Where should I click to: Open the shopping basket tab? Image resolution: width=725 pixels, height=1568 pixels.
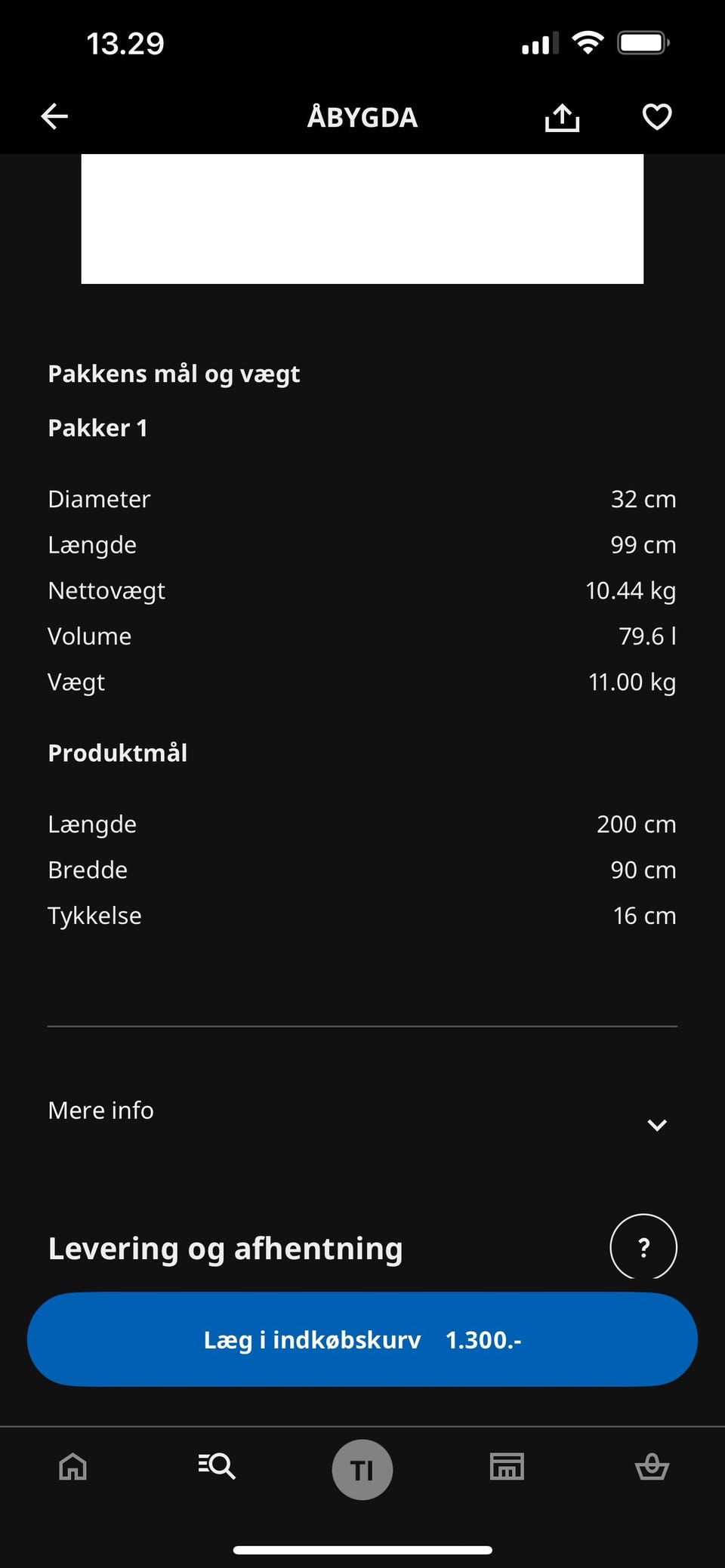click(652, 1468)
